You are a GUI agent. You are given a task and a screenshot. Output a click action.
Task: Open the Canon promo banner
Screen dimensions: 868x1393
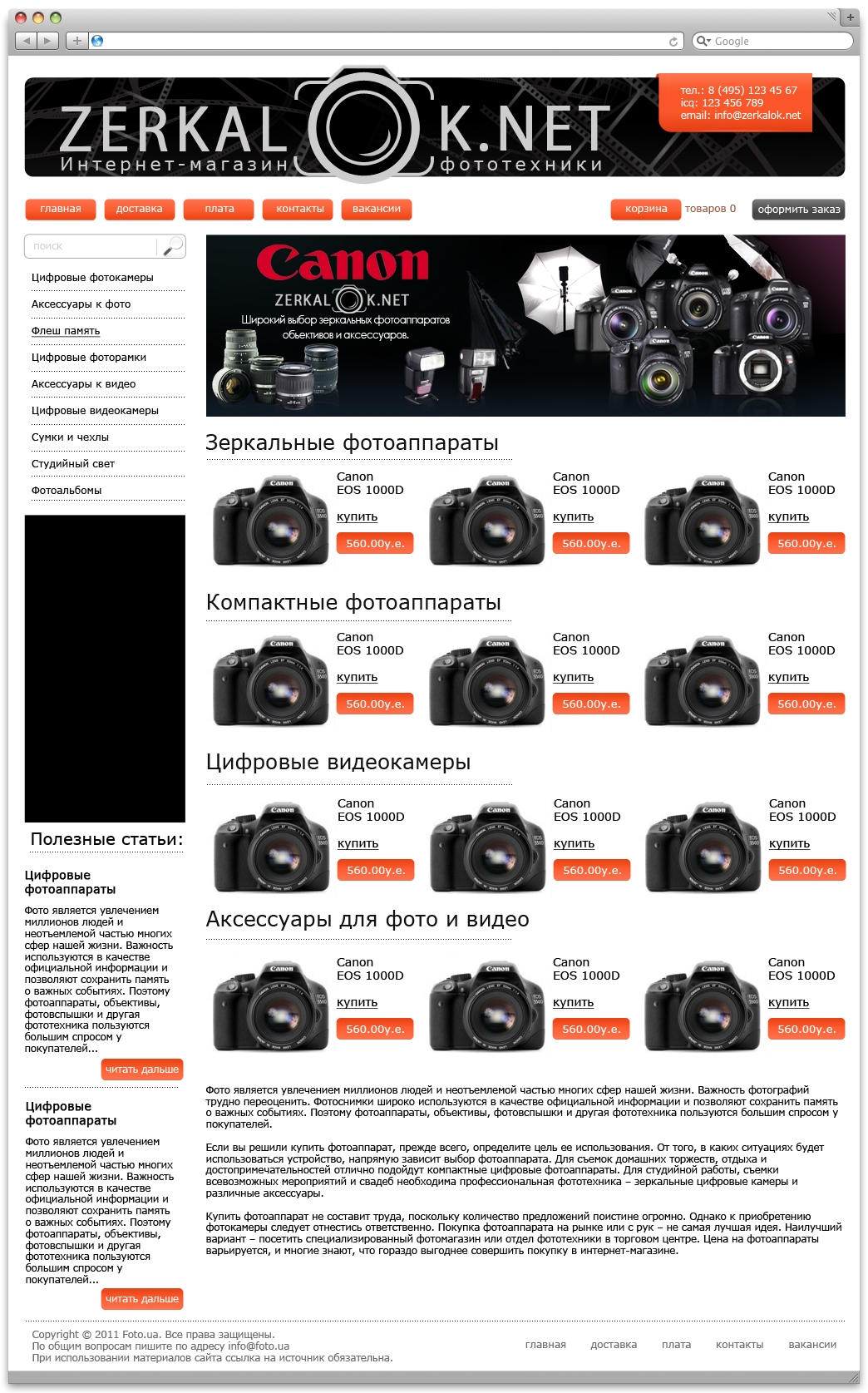(x=525, y=325)
